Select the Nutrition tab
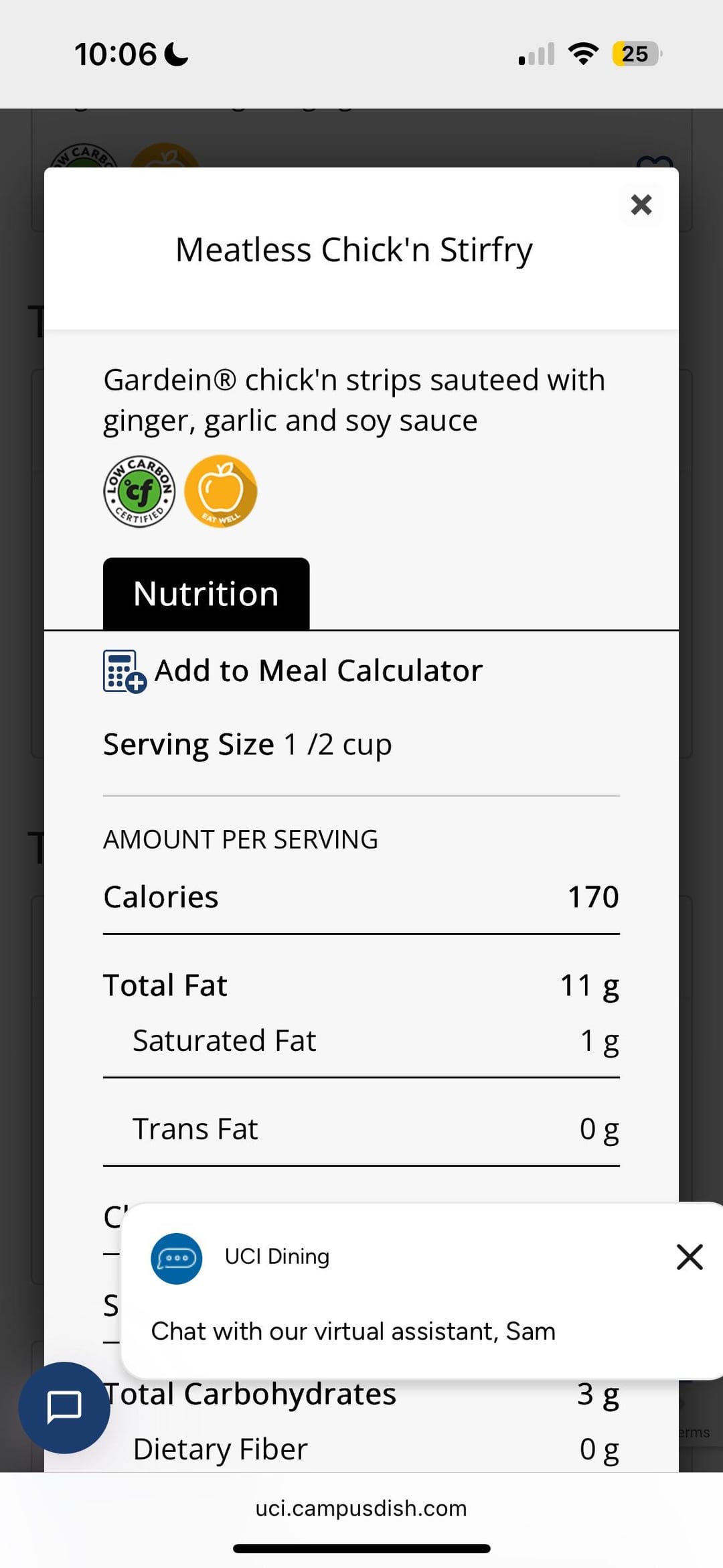The width and height of the screenshot is (723, 1568). tap(206, 593)
